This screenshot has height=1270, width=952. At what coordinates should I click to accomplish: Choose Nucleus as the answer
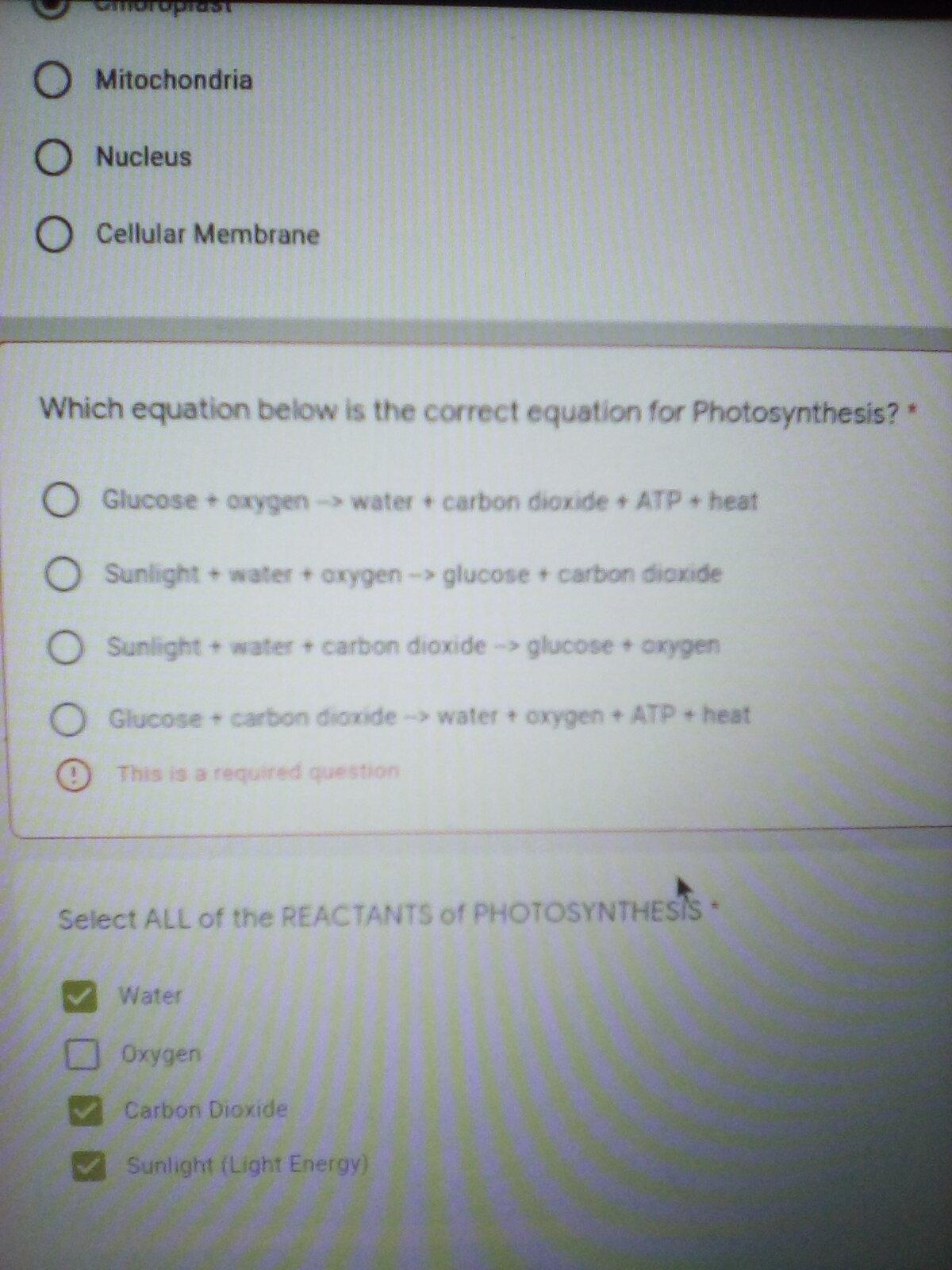53,157
